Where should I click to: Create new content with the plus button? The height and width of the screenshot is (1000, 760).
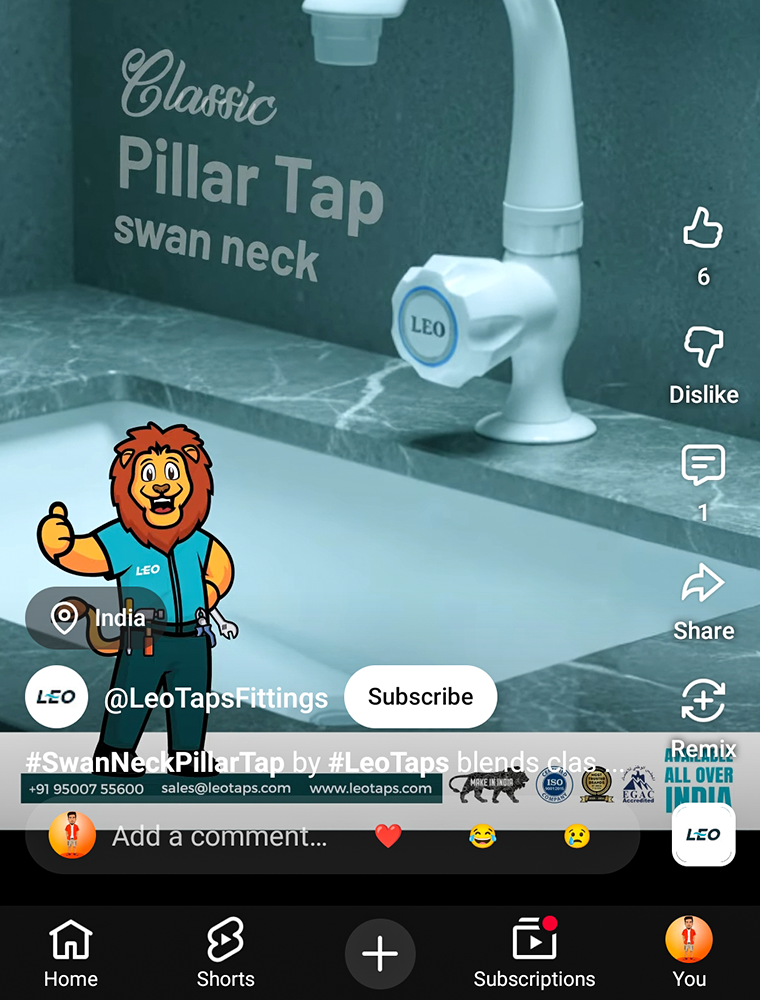click(x=379, y=954)
